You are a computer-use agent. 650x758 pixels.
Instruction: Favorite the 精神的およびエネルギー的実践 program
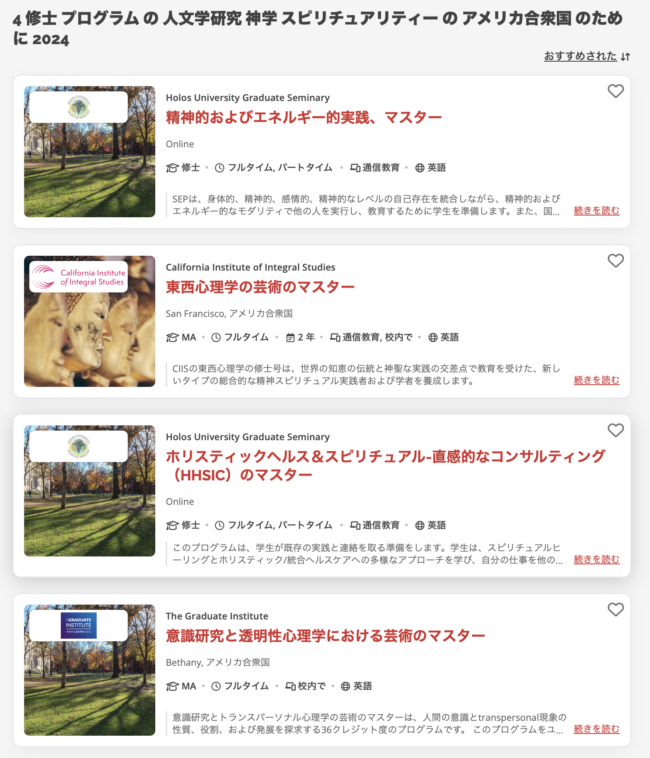pos(615,91)
